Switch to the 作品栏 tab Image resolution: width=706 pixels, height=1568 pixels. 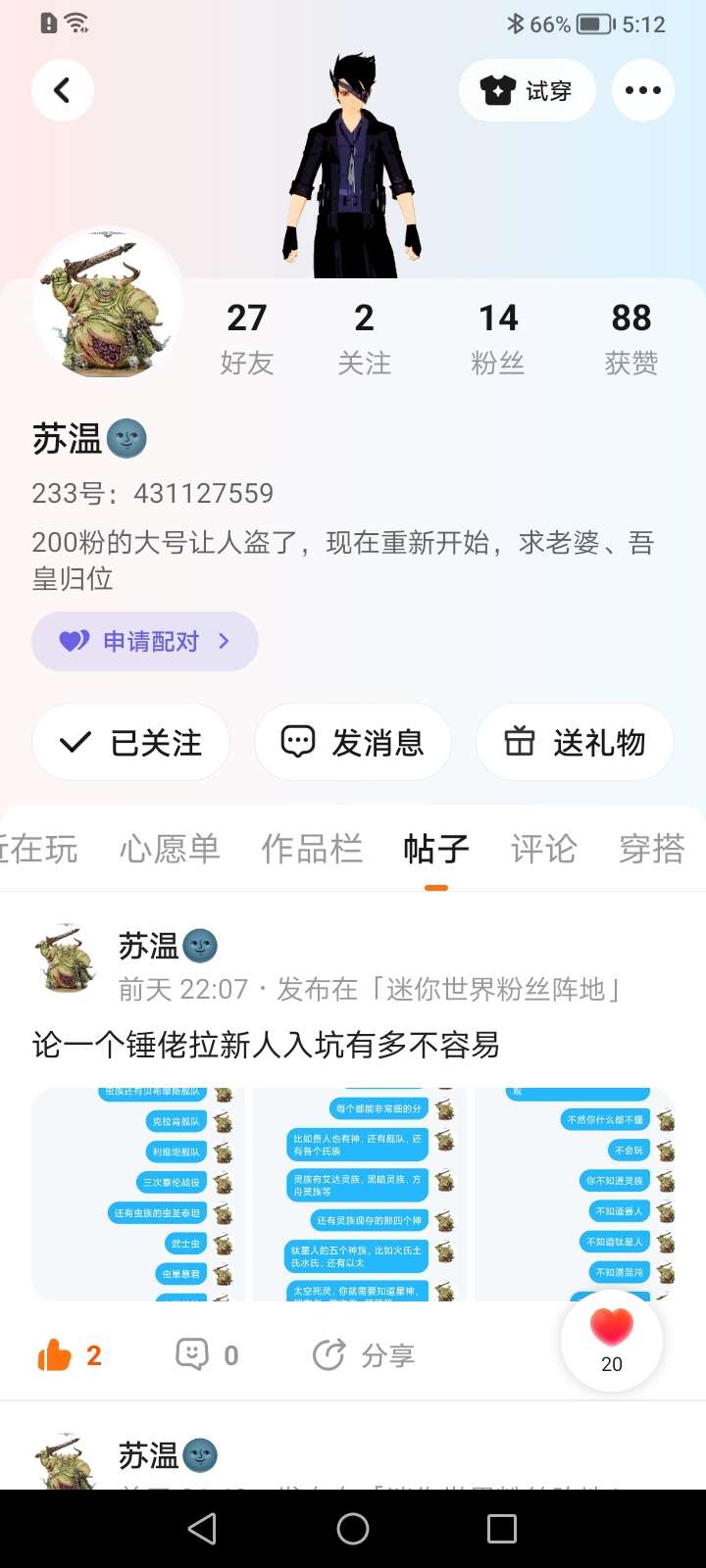coord(312,849)
